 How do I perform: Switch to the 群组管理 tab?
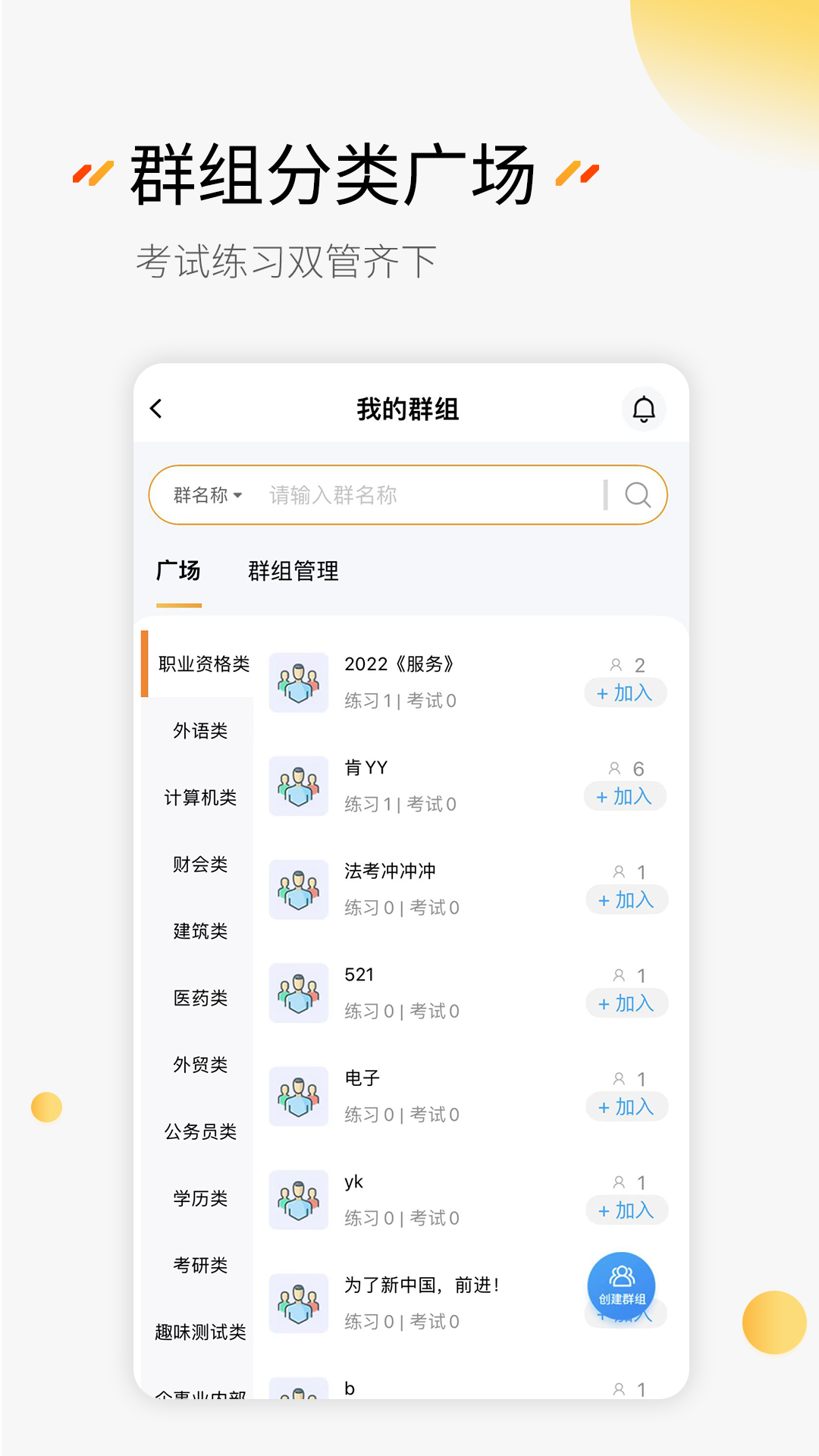point(294,572)
